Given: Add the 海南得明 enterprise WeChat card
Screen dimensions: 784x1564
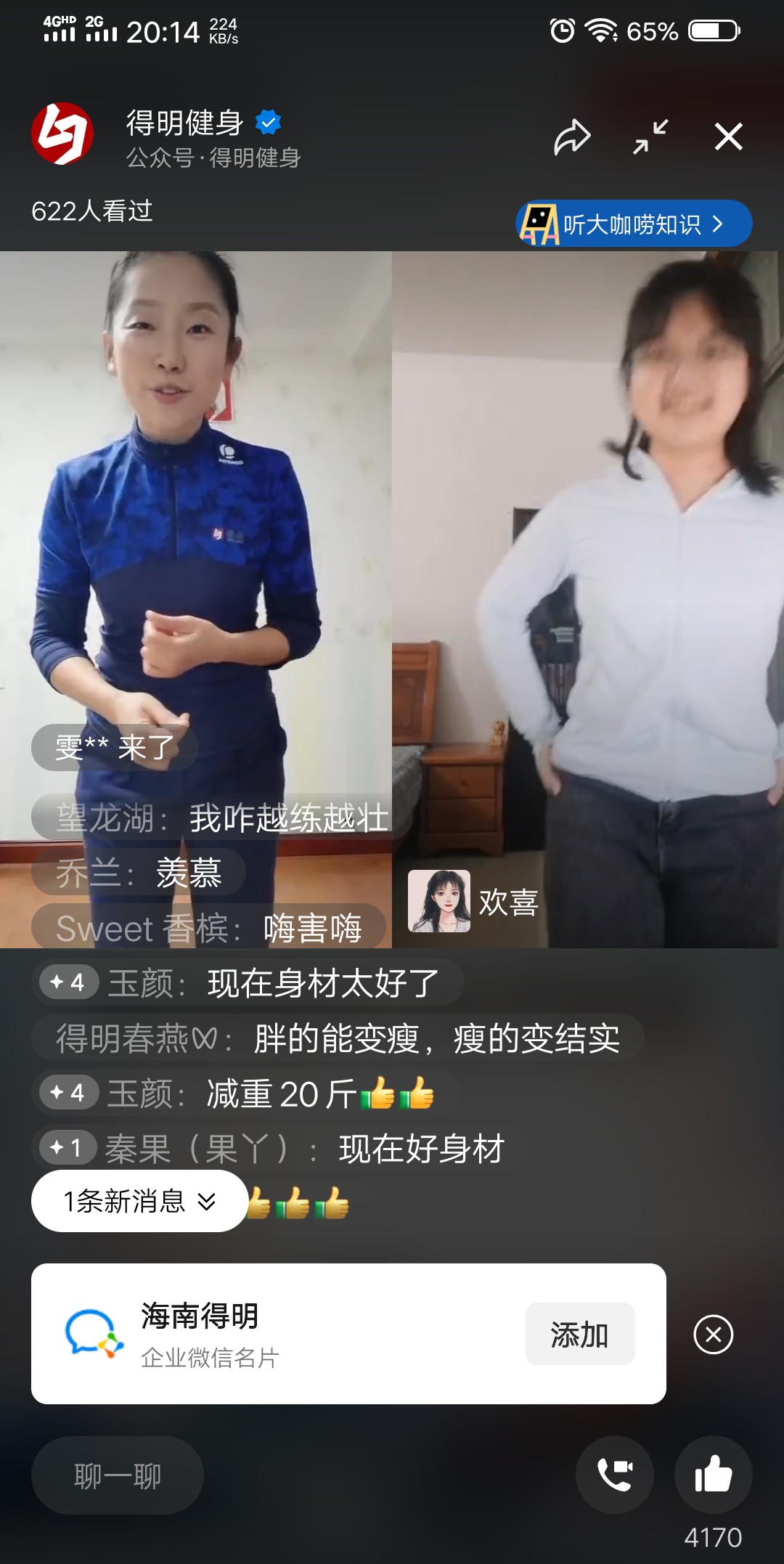Looking at the screenshot, I should pyautogui.click(x=580, y=1334).
